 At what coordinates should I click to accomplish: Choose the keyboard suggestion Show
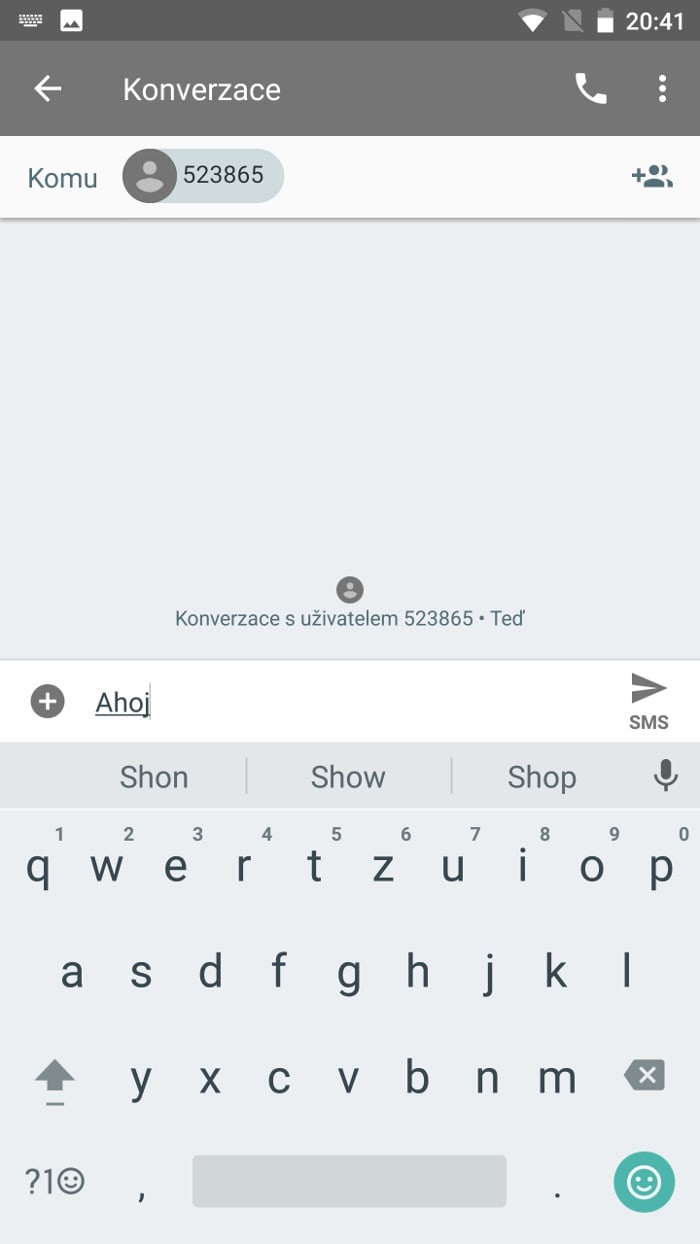348,777
